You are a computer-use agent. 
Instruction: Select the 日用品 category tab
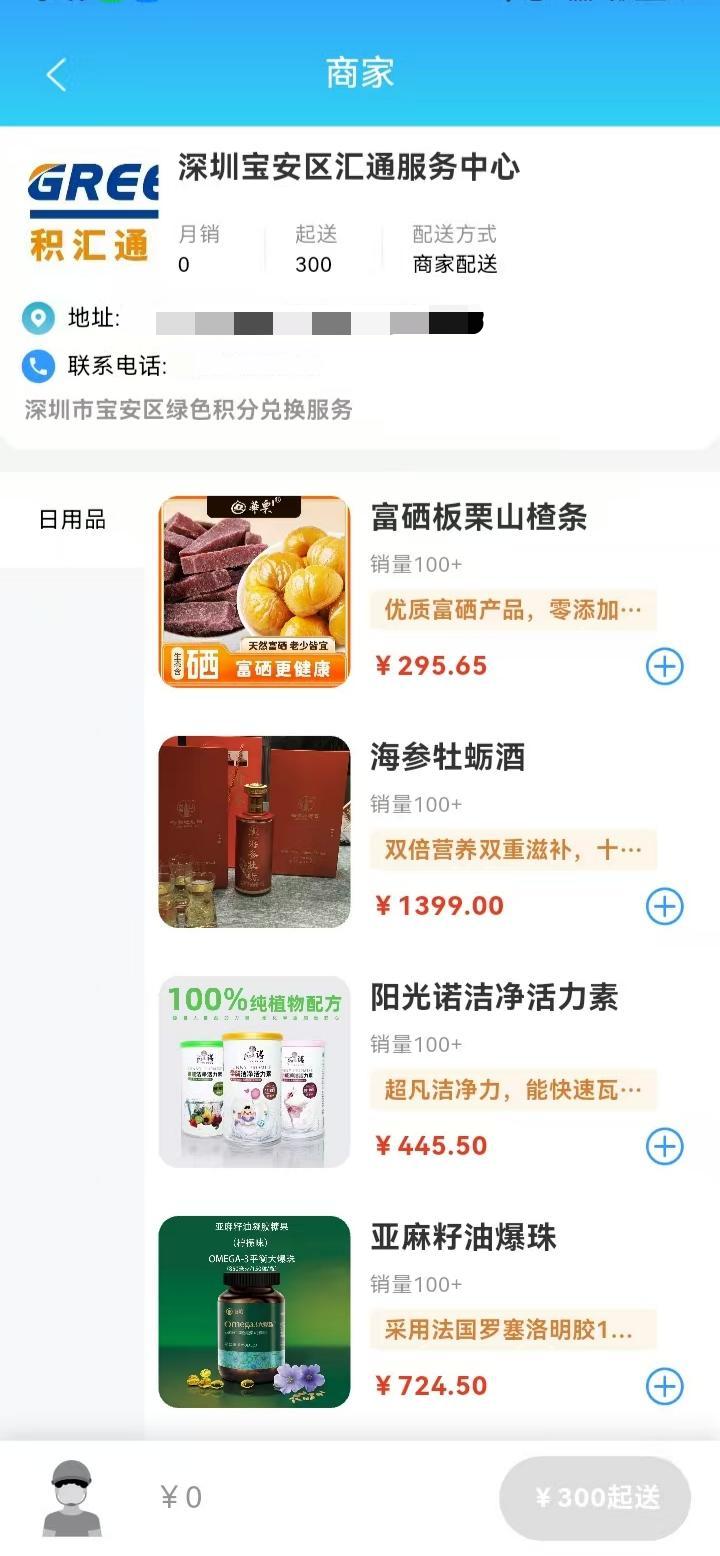coord(72,520)
